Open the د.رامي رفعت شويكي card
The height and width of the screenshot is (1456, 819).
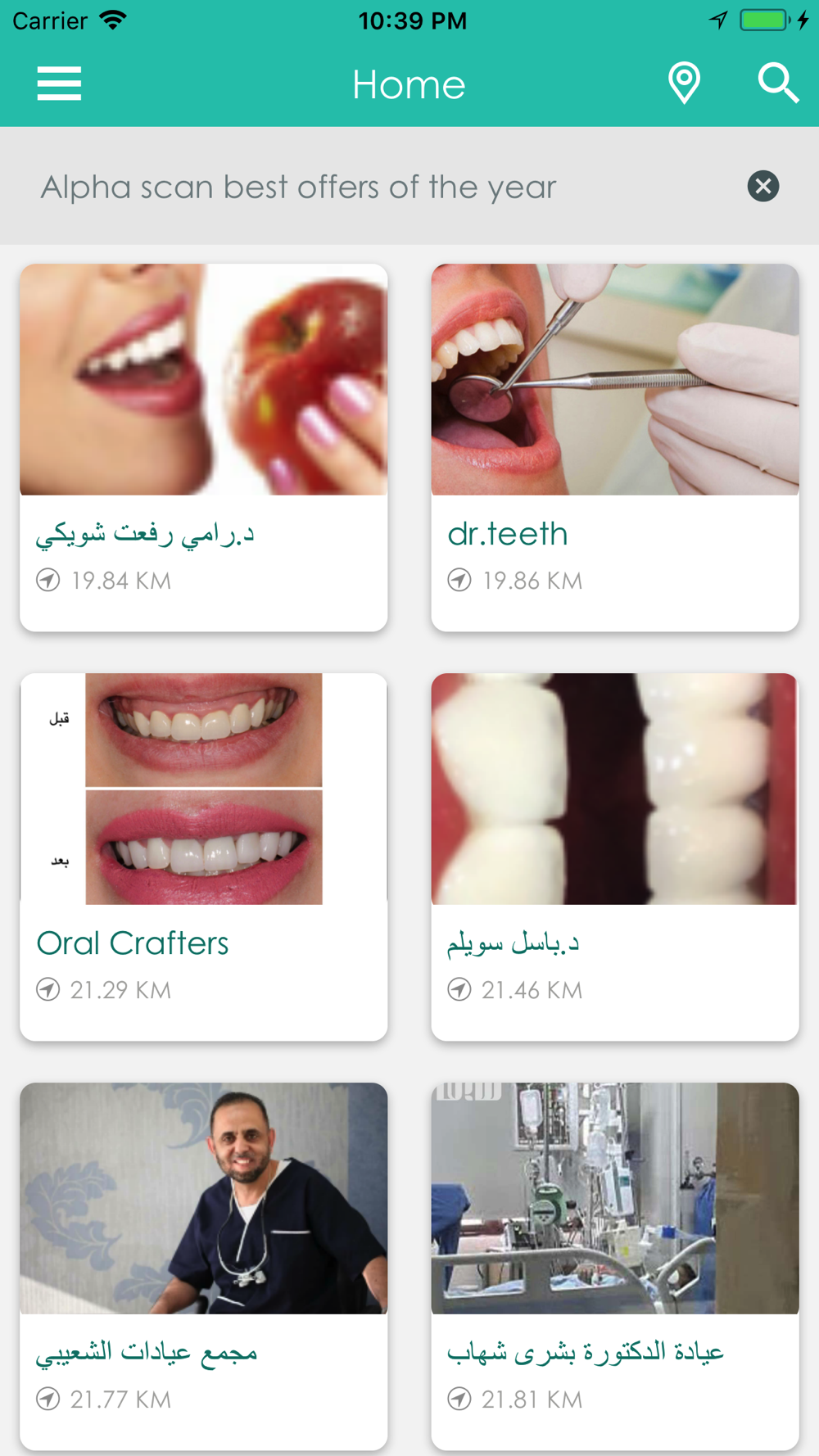click(203, 447)
